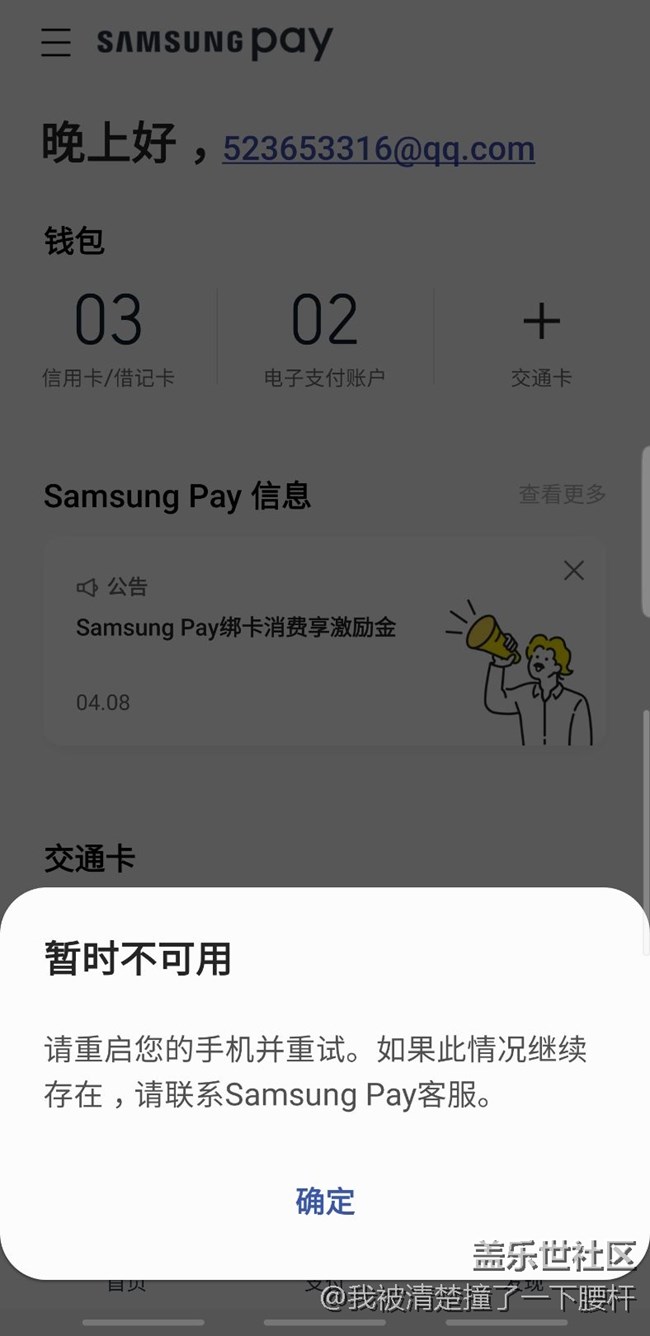The width and height of the screenshot is (650, 1336).
Task: Tap 确定 to confirm the dialog
Action: pyautogui.click(x=325, y=1200)
